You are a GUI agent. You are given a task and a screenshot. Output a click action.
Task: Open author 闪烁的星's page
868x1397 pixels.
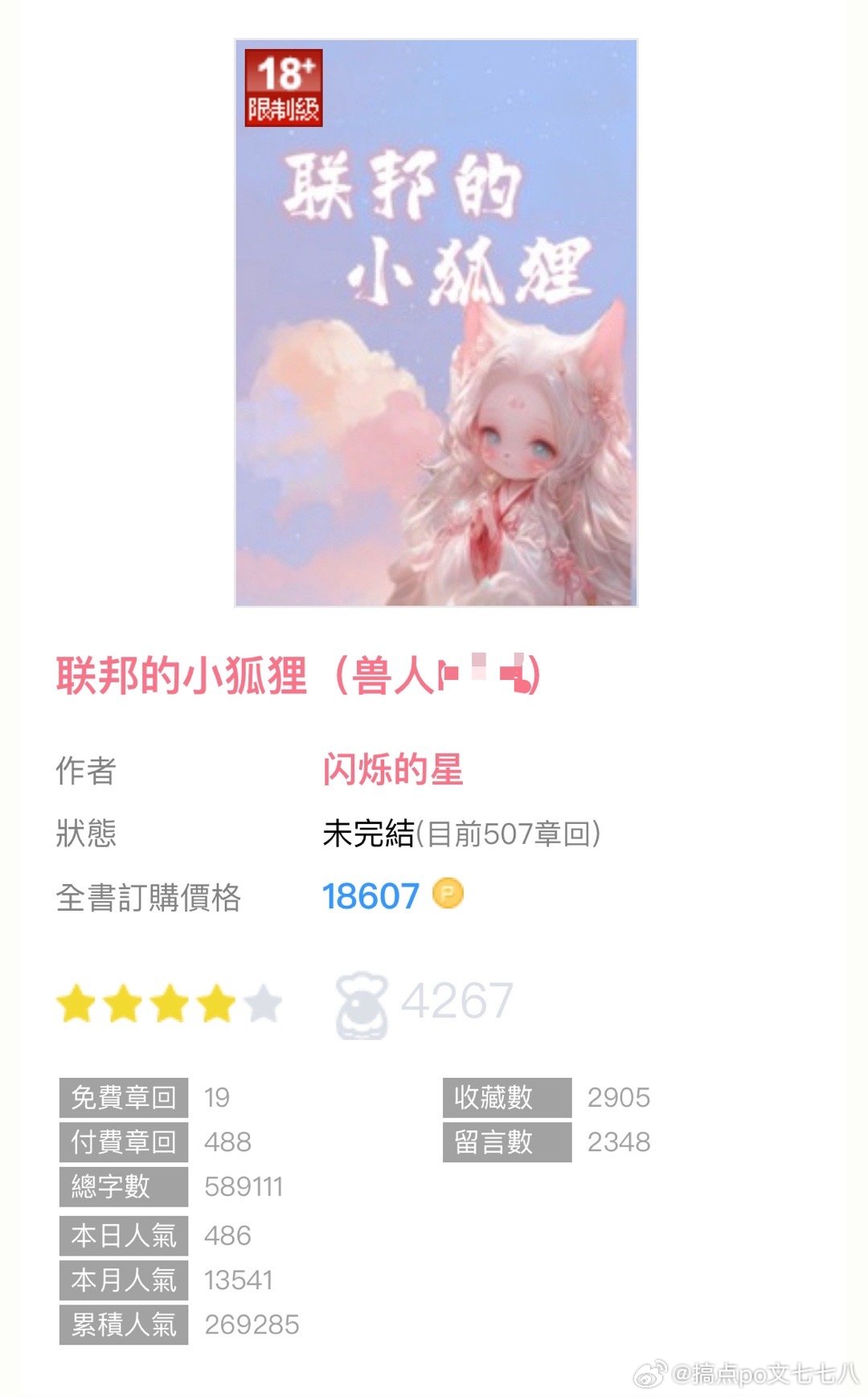click(x=392, y=769)
